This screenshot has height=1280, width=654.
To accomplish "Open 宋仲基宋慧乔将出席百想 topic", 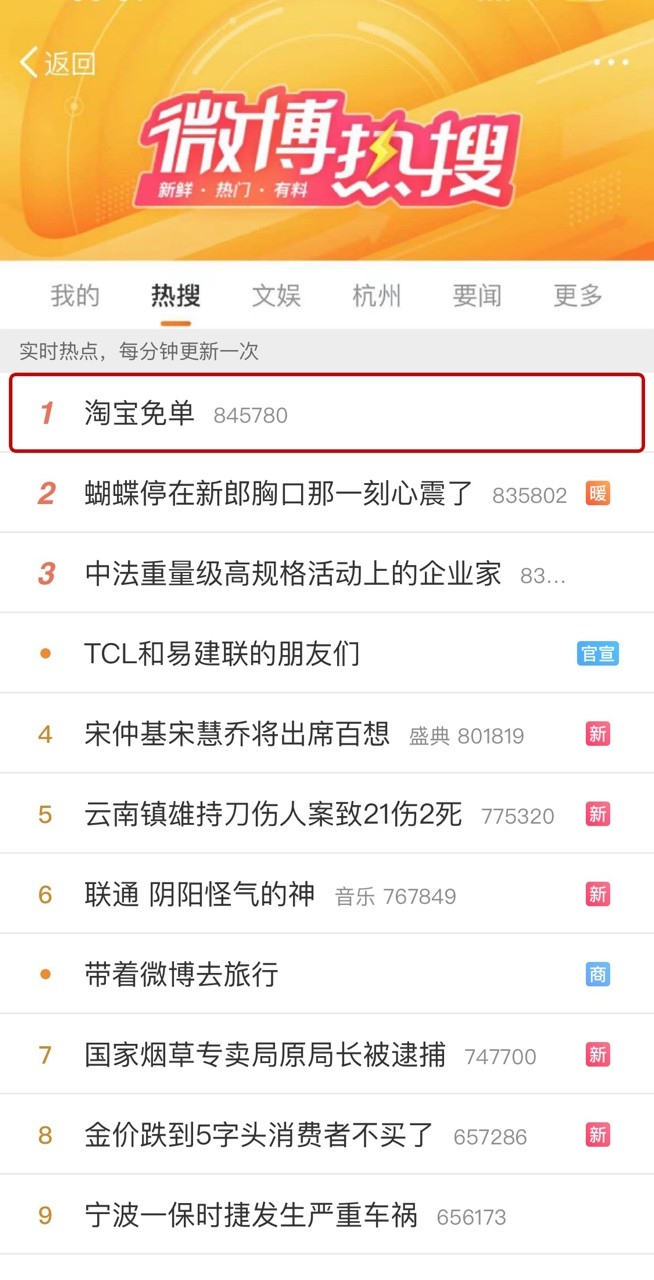I will 237,734.
